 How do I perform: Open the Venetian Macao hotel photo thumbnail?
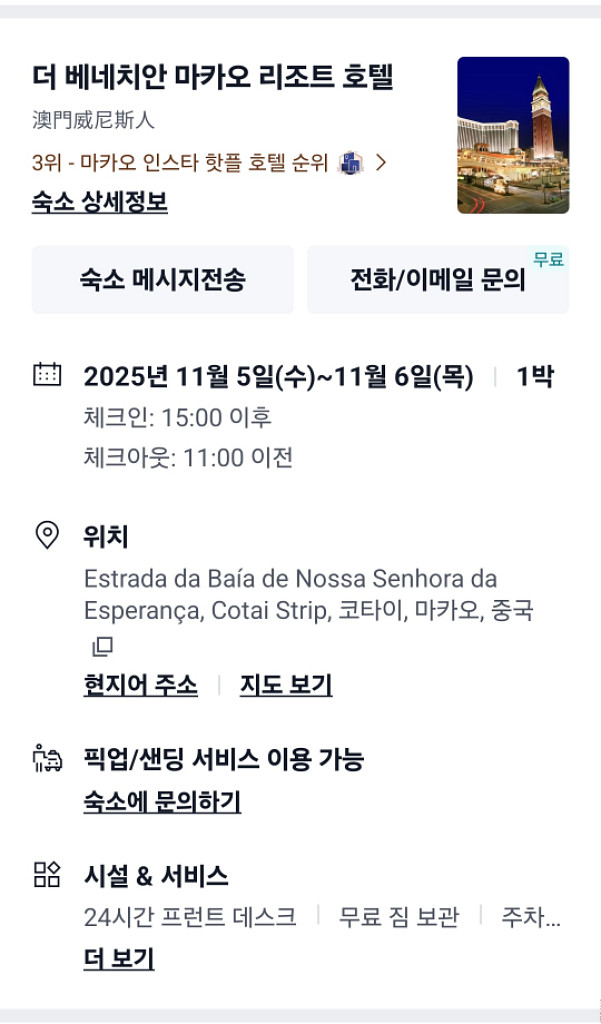click(x=513, y=135)
